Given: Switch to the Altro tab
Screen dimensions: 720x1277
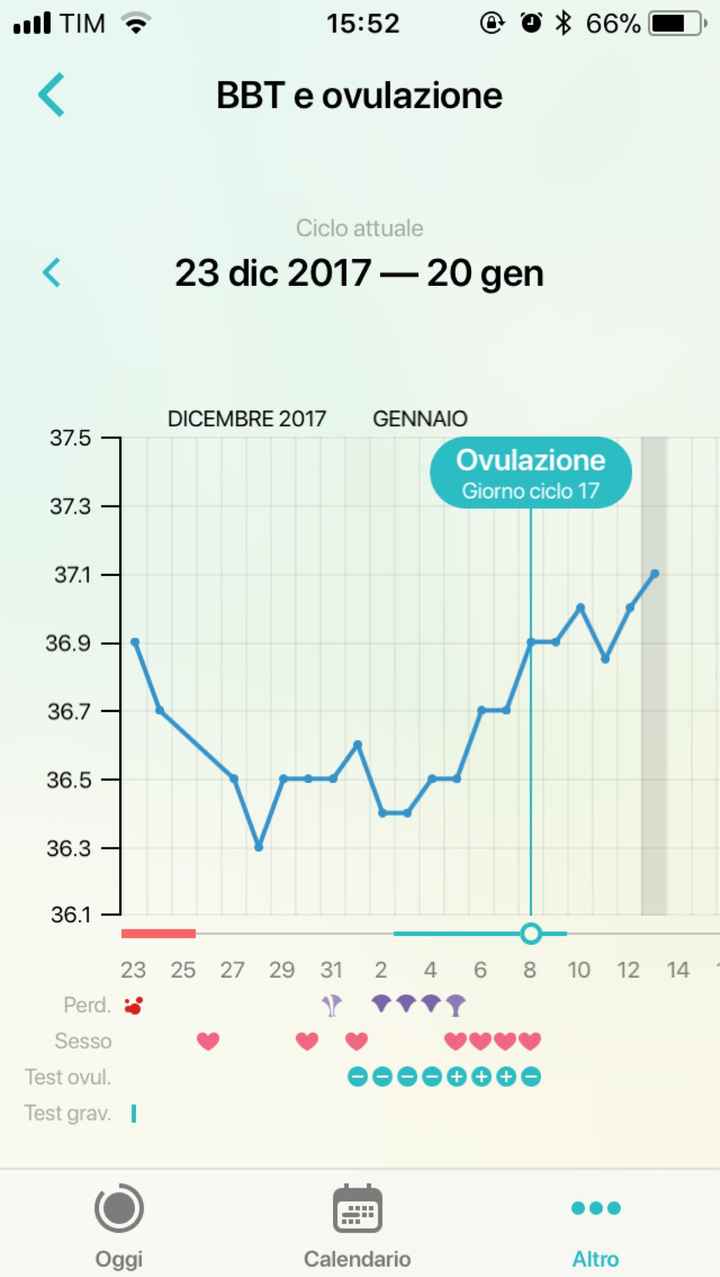Looking at the screenshot, I should (595, 1225).
